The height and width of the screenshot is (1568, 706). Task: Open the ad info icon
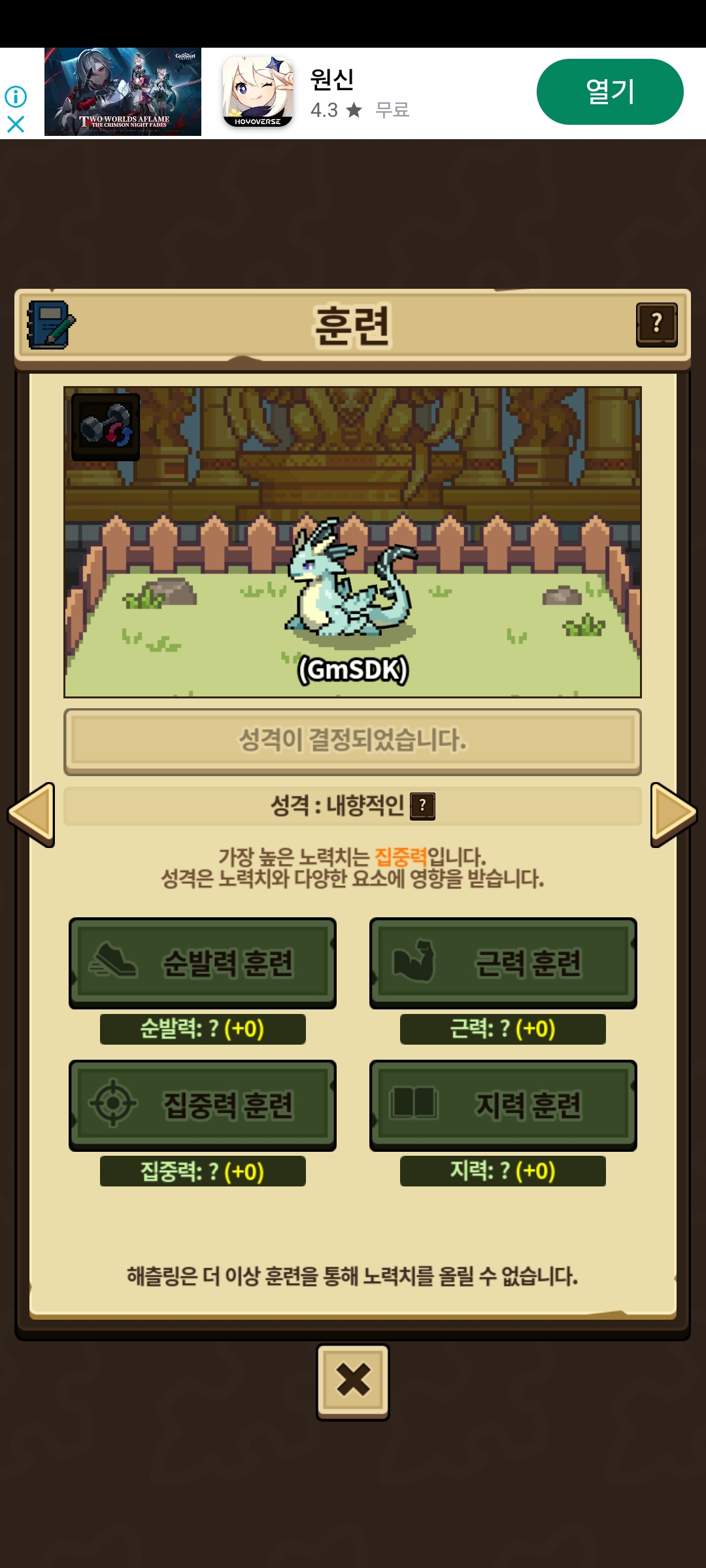tap(16, 97)
